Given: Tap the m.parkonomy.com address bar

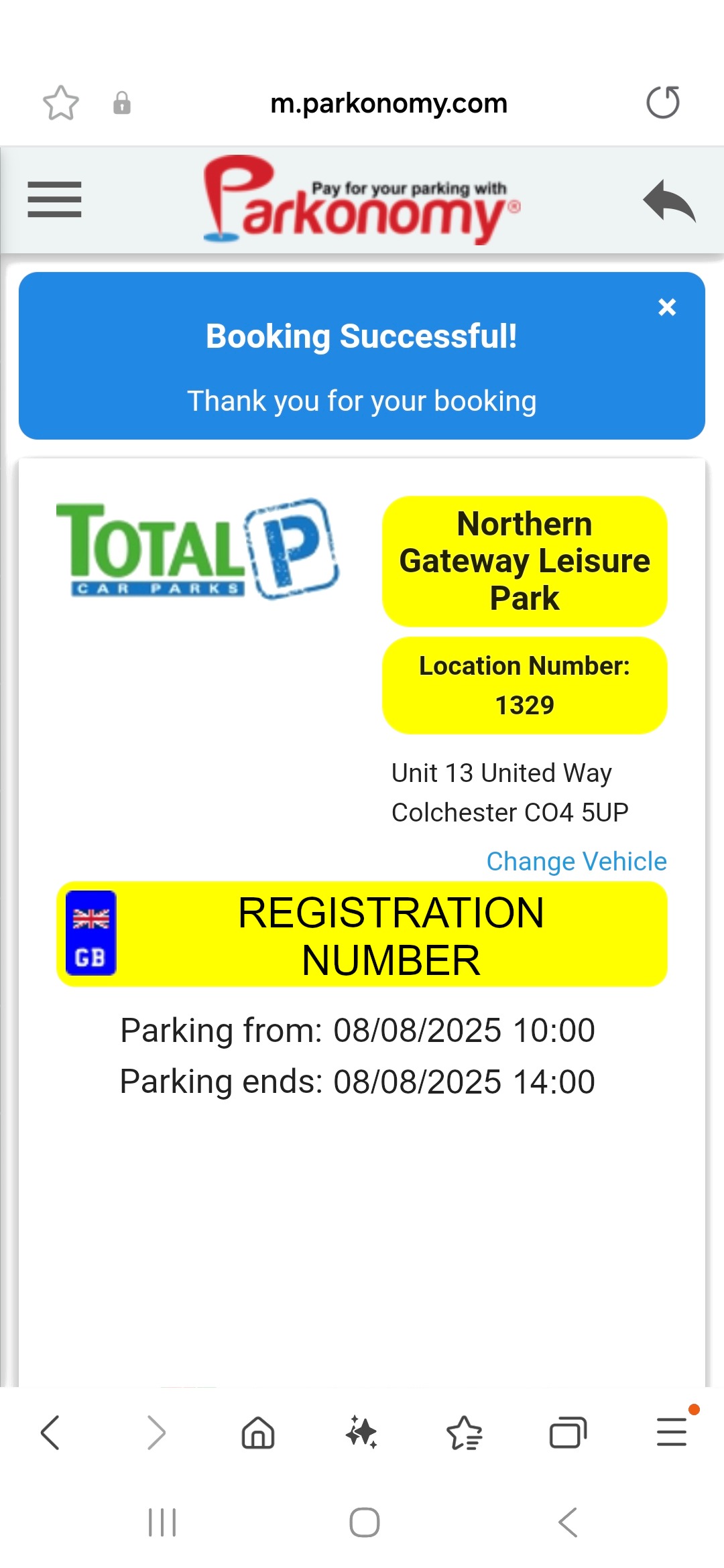Looking at the screenshot, I should pyautogui.click(x=388, y=103).
